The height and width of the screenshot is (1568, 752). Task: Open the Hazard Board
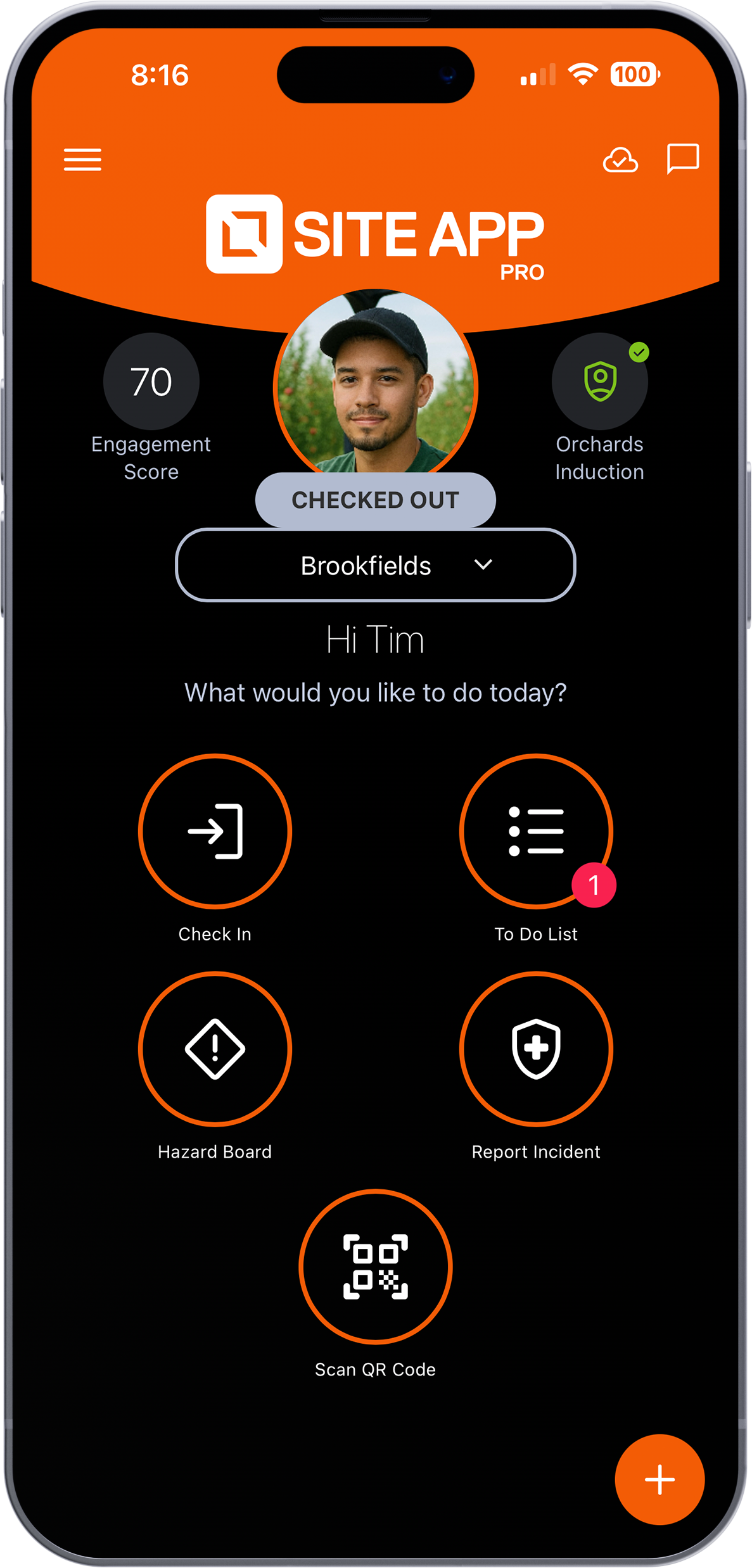pyautogui.click(x=215, y=1049)
